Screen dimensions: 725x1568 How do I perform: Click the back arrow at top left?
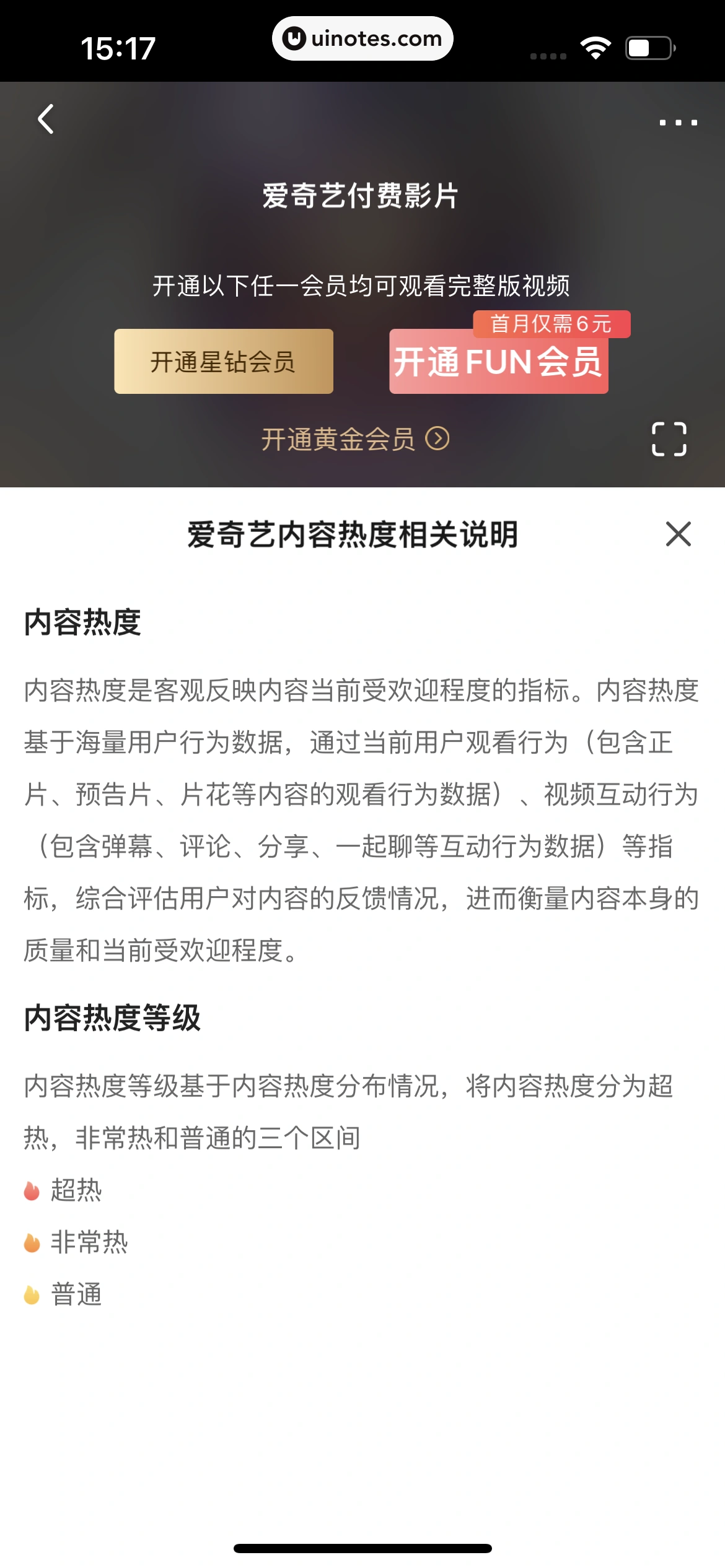click(x=45, y=120)
